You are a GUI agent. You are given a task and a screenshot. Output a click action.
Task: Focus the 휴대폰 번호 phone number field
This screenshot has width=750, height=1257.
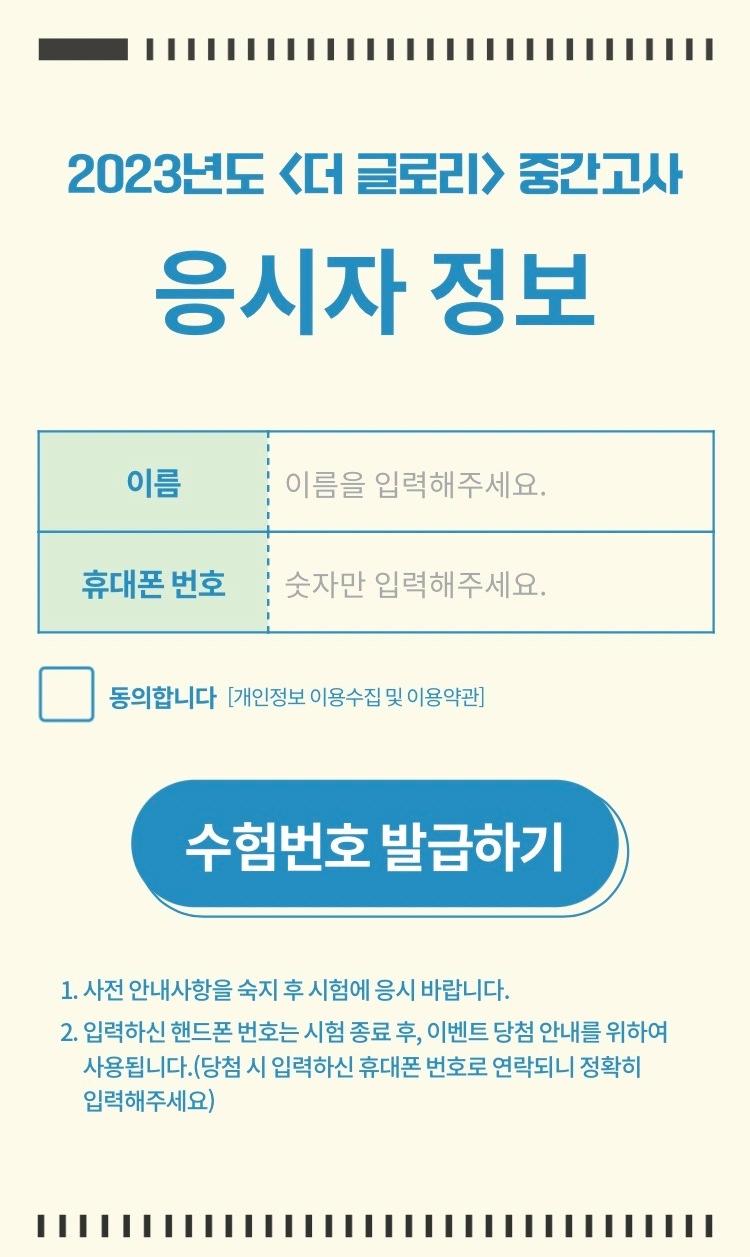pyautogui.click(x=490, y=583)
